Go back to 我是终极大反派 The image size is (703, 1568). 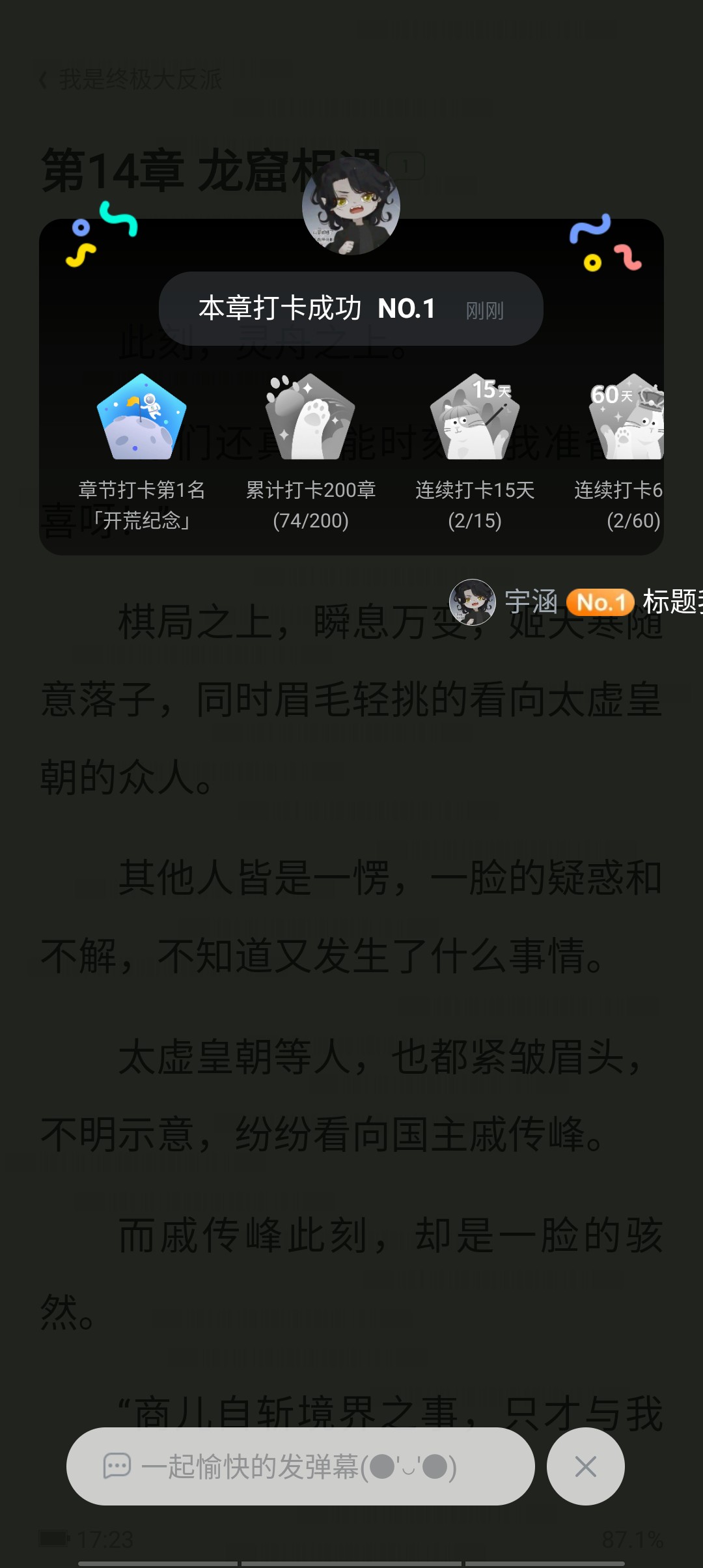coord(130,80)
